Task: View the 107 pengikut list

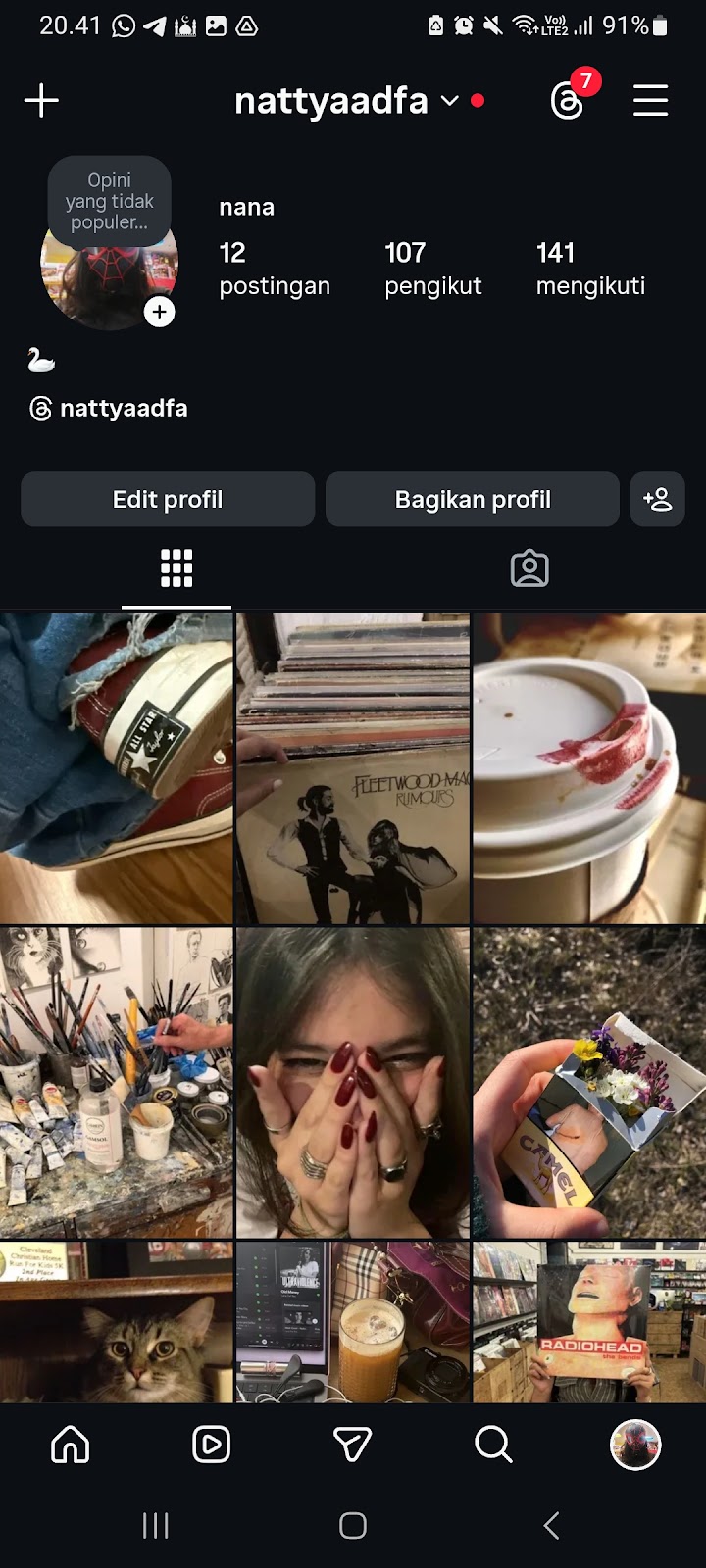Action: click(432, 269)
